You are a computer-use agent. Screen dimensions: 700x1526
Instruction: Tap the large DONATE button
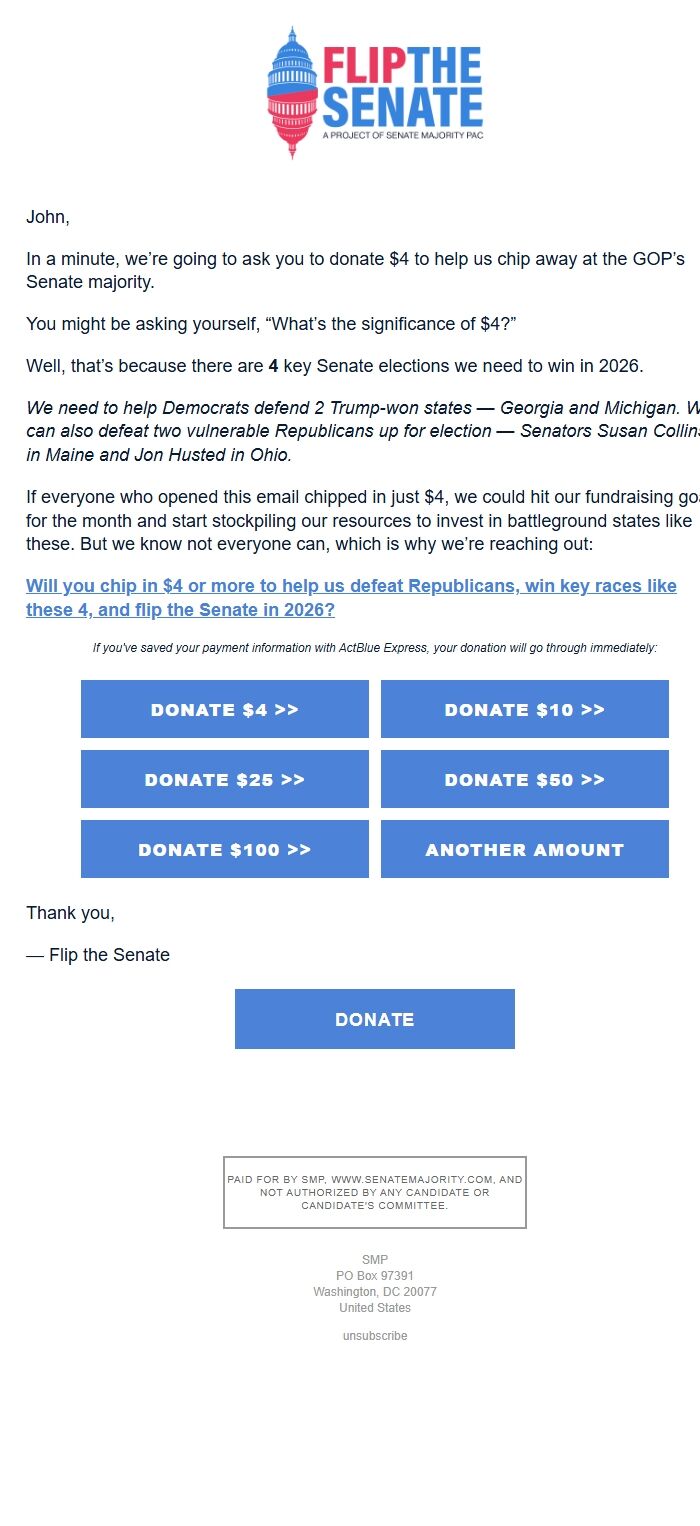374,1019
